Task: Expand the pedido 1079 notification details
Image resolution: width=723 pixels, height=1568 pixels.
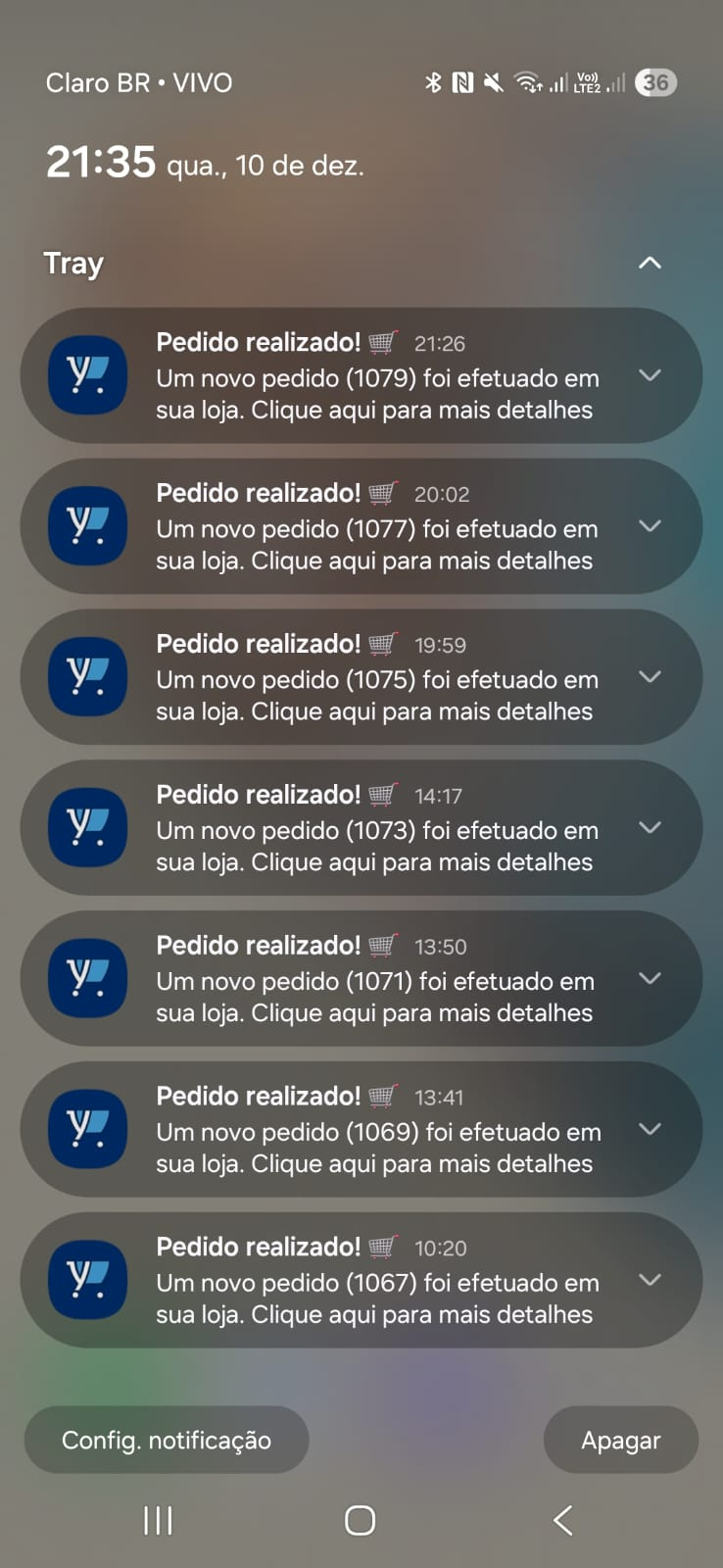Action: 651,376
